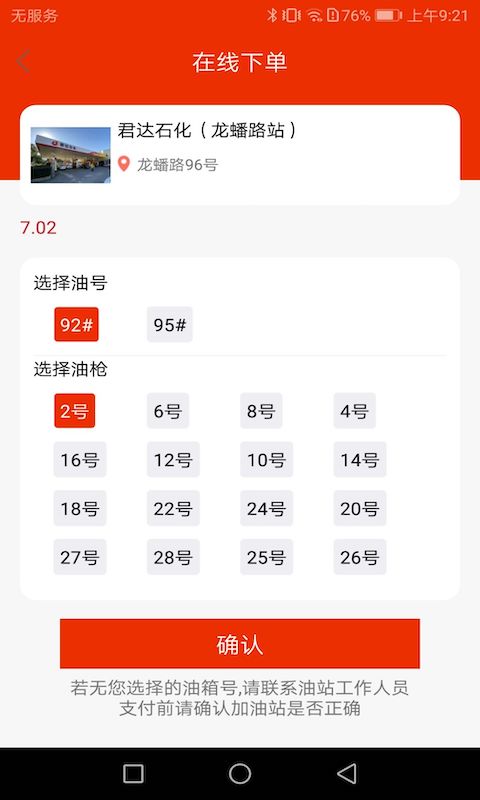This screenshot has height=800, width=480.
Task: Go back using the top-left arrow
Action: [x=23, y=62]
